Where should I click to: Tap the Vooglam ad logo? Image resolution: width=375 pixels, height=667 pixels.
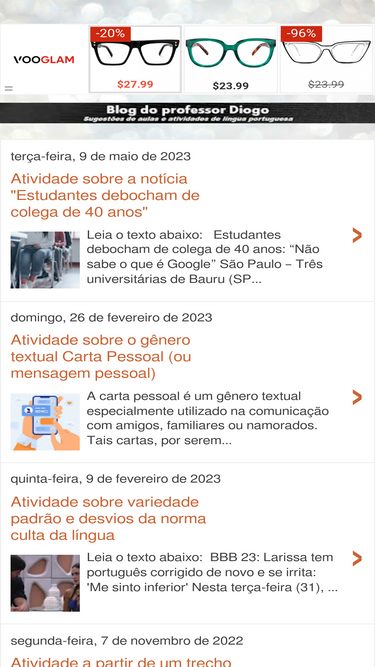[44, 60]
